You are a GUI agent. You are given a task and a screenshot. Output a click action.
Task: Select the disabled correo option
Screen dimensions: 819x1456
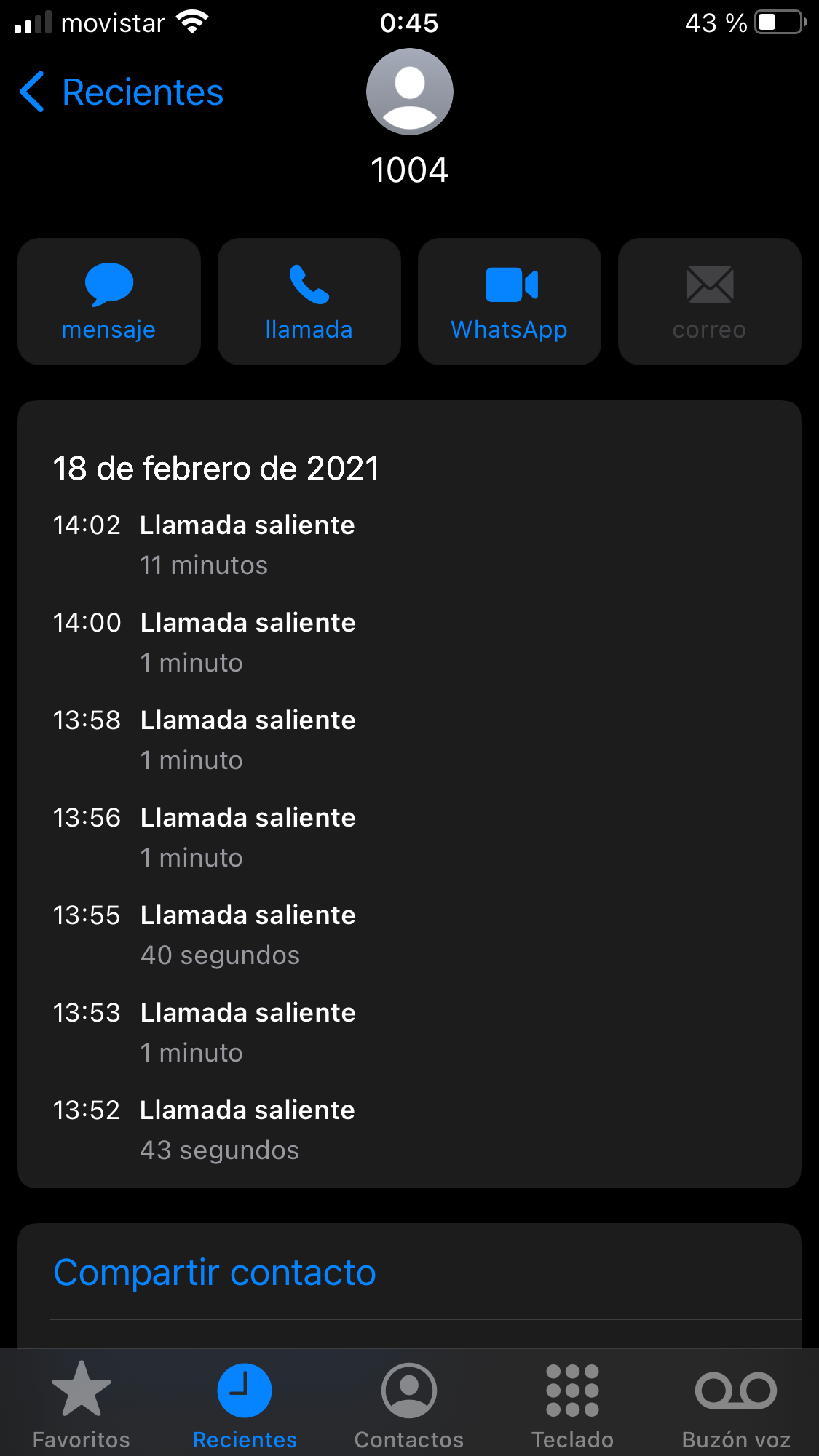click(708, 301)
